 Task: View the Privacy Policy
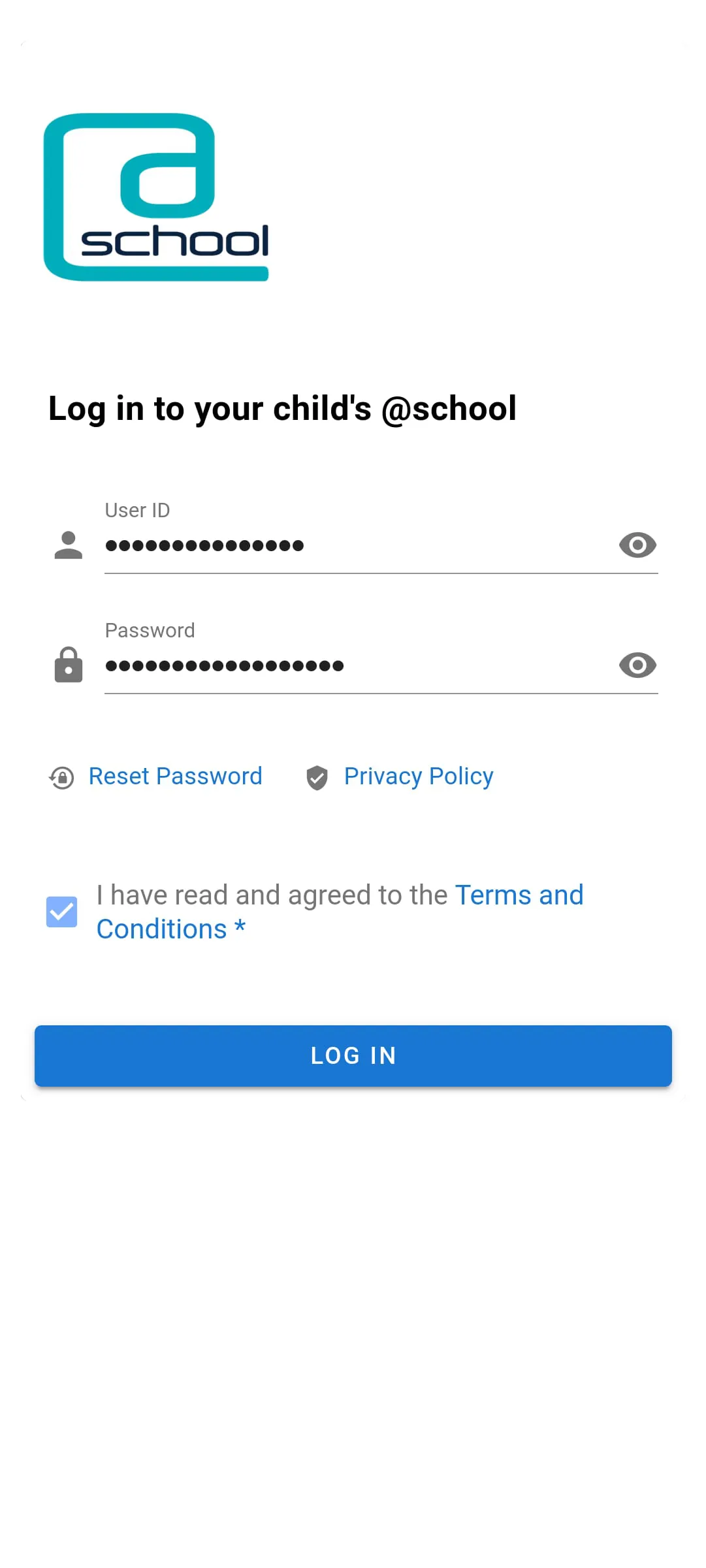[418, 776]
